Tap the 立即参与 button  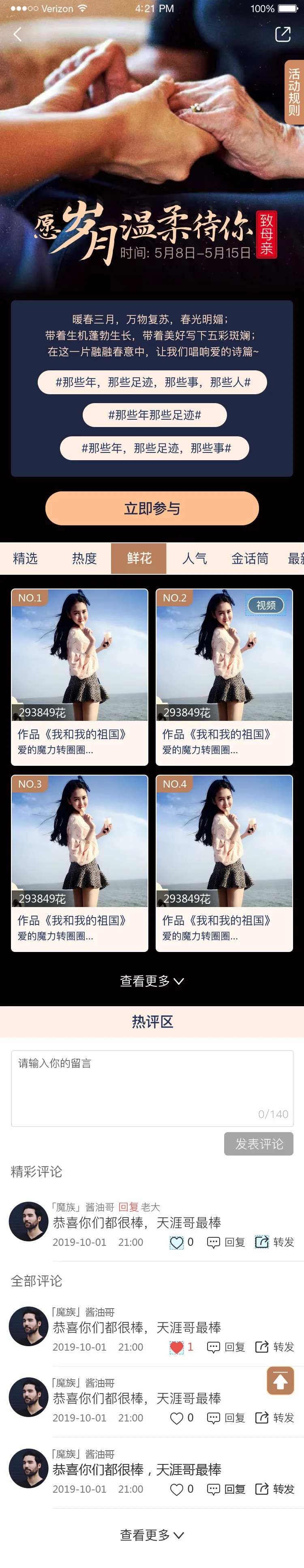point(152,508)
